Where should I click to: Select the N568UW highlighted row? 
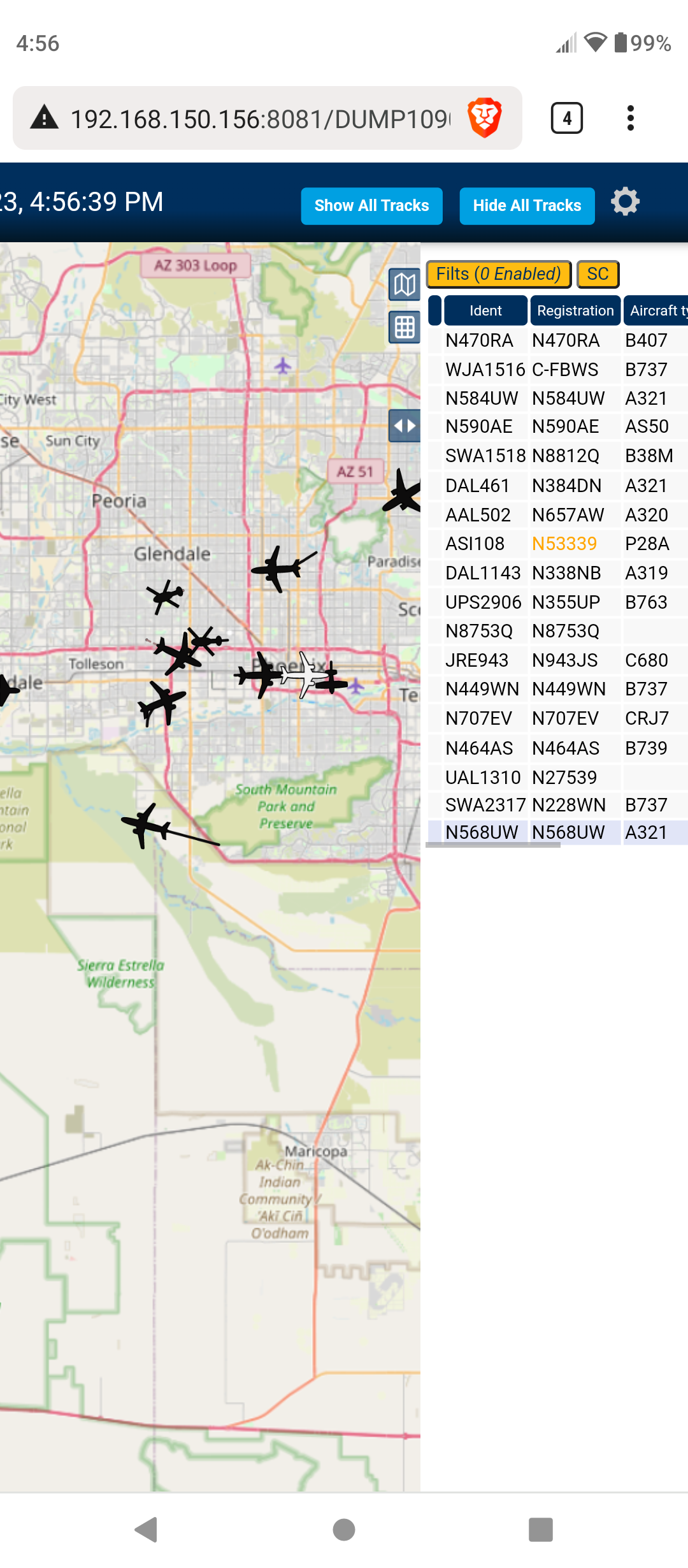coord(557,832)
